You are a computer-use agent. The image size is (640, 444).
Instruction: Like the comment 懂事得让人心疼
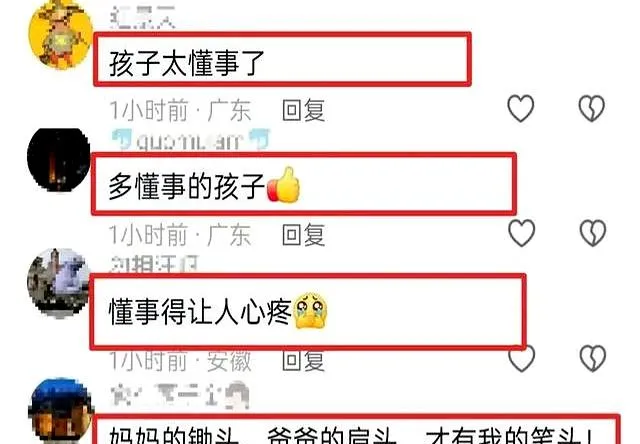pos(521,358)
